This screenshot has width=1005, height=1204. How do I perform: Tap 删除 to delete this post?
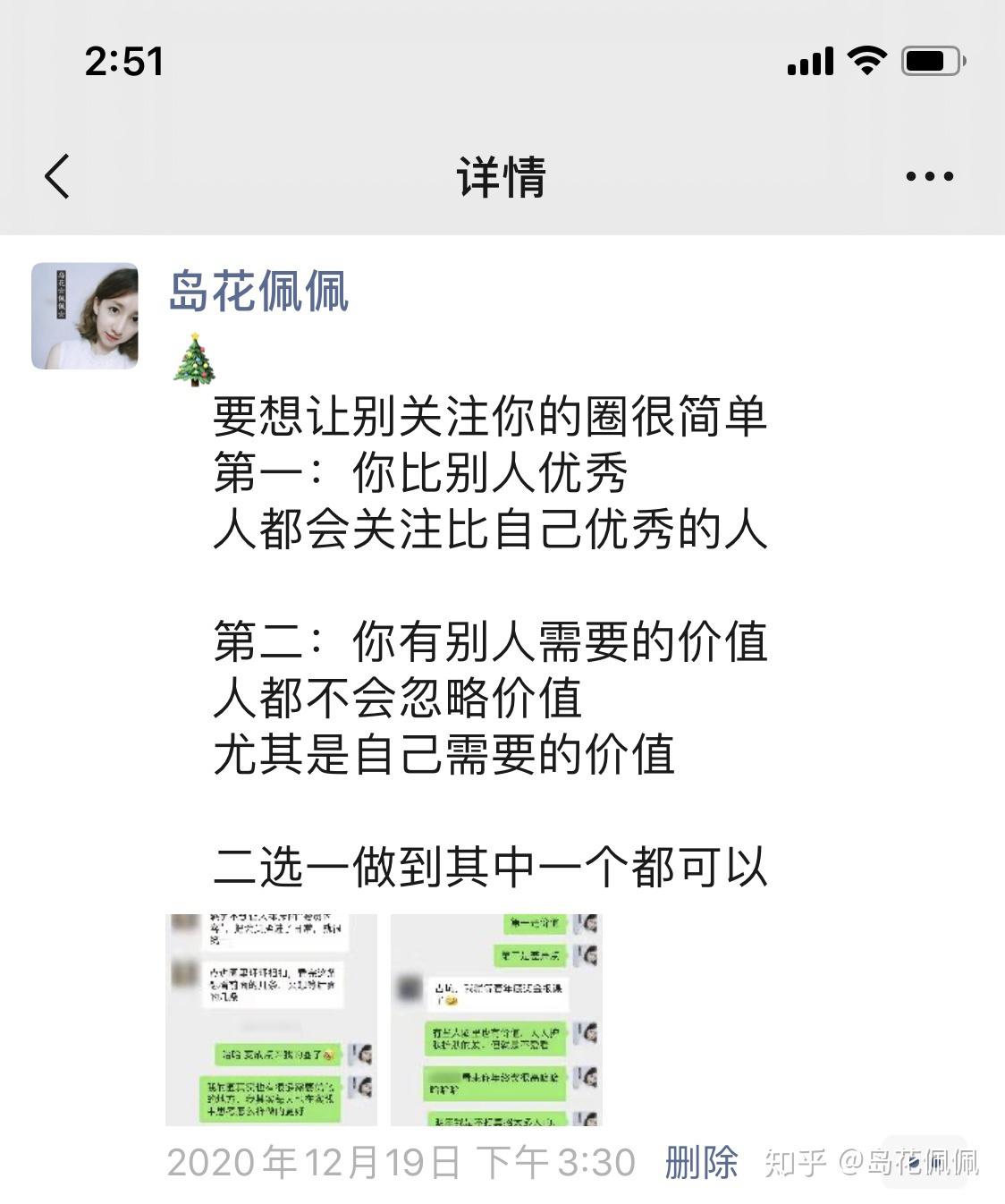point(701,1162)
